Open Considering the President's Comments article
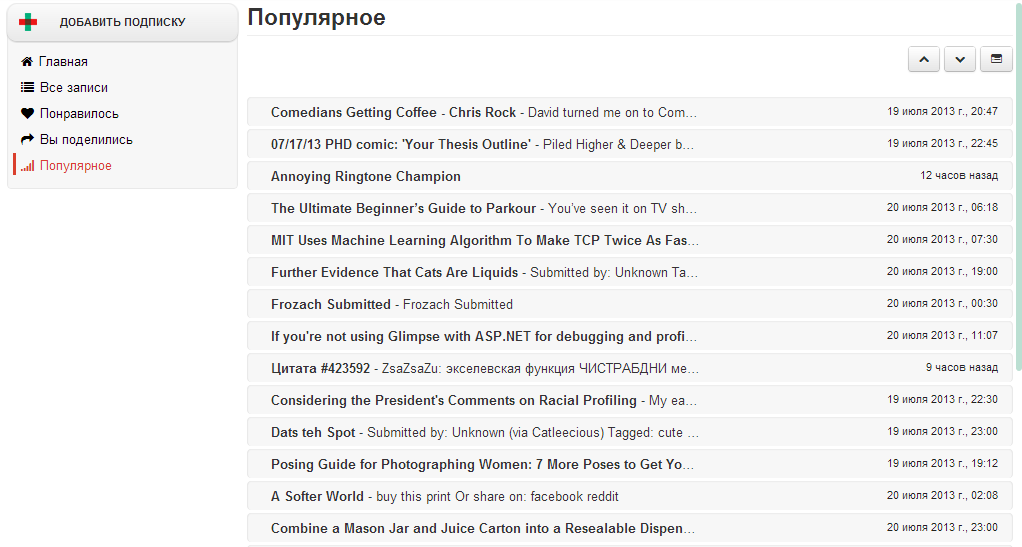The height and width of the screenshot is (547, 1022). (x=453, y=401)
